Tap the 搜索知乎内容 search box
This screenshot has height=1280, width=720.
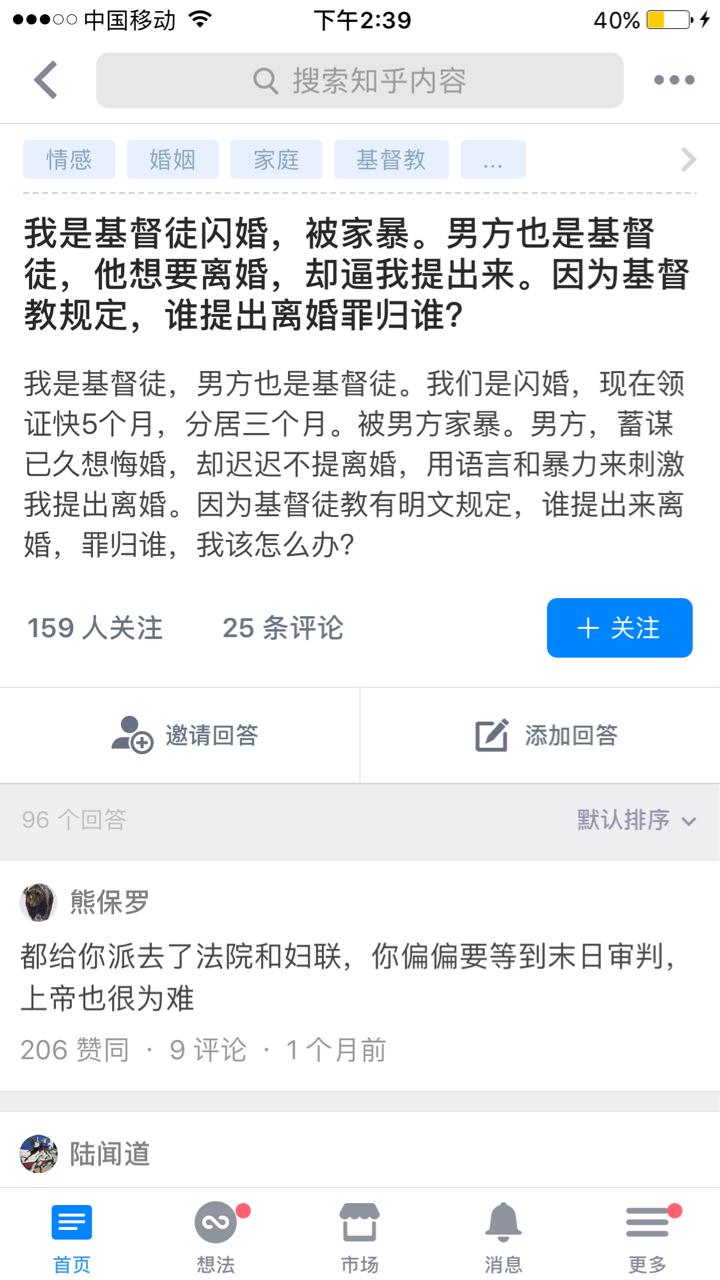point(359,80)
